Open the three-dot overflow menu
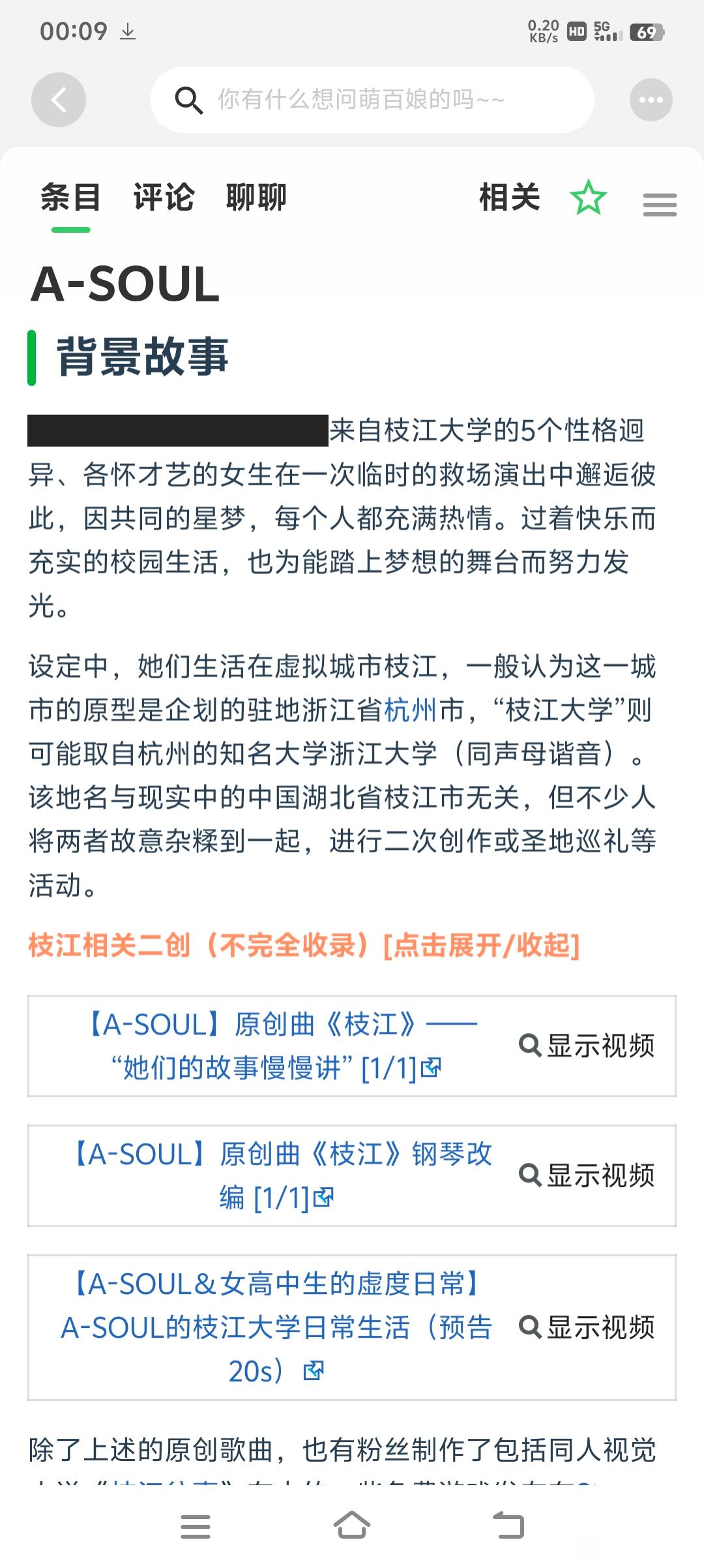704x1568 pixels. pos(651,100)
